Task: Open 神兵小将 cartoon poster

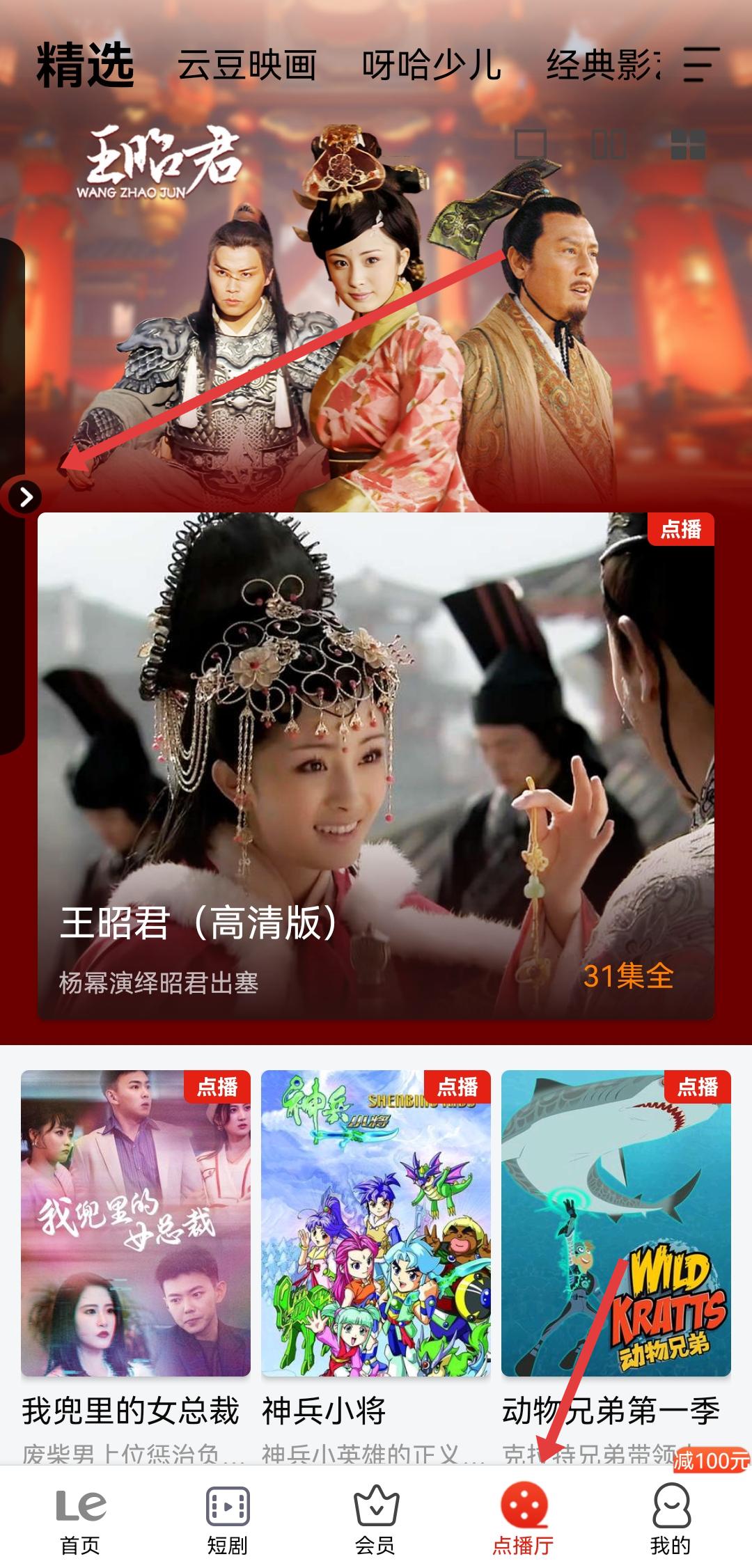Action: coord(376,1223)
